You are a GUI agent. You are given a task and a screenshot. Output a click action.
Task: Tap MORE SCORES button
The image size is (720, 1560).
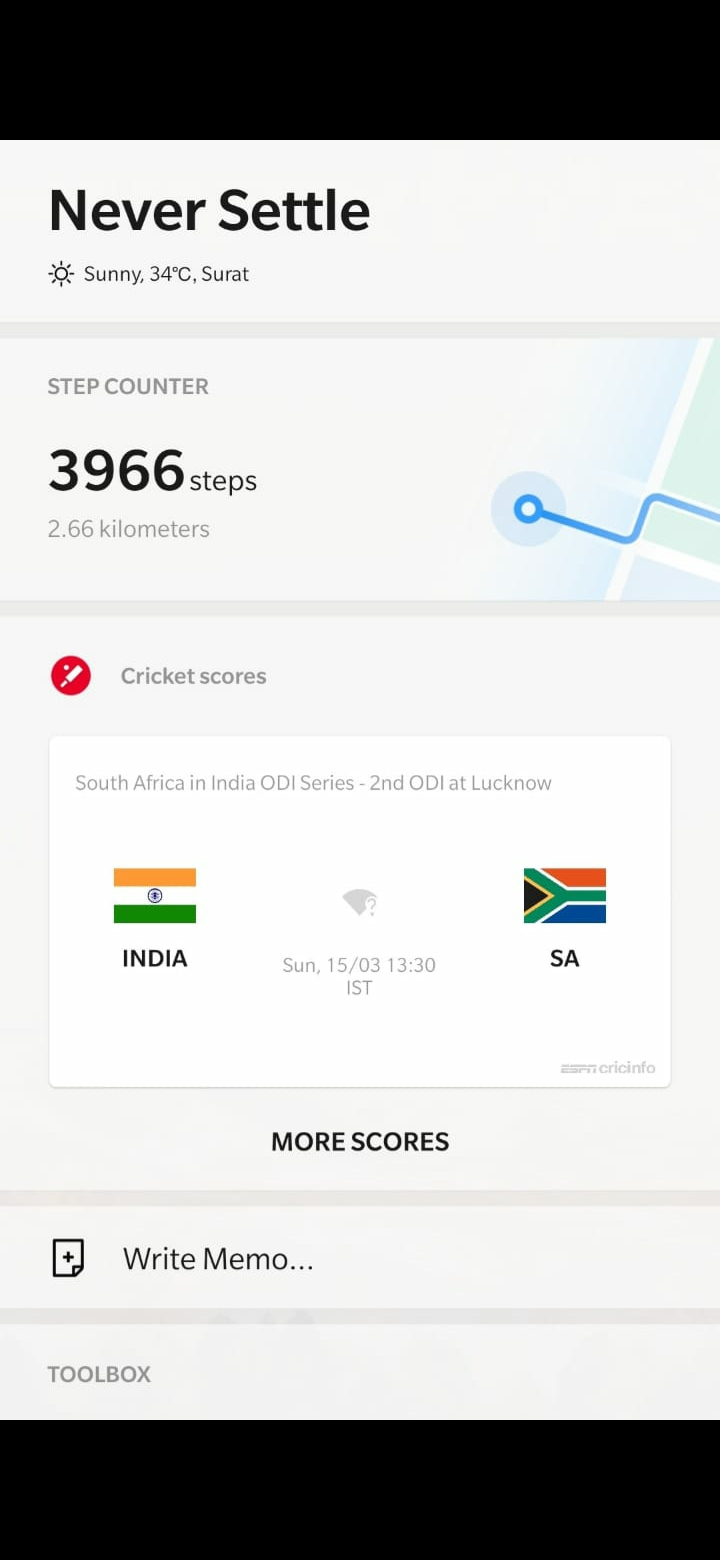click(x=360, y=1141)
